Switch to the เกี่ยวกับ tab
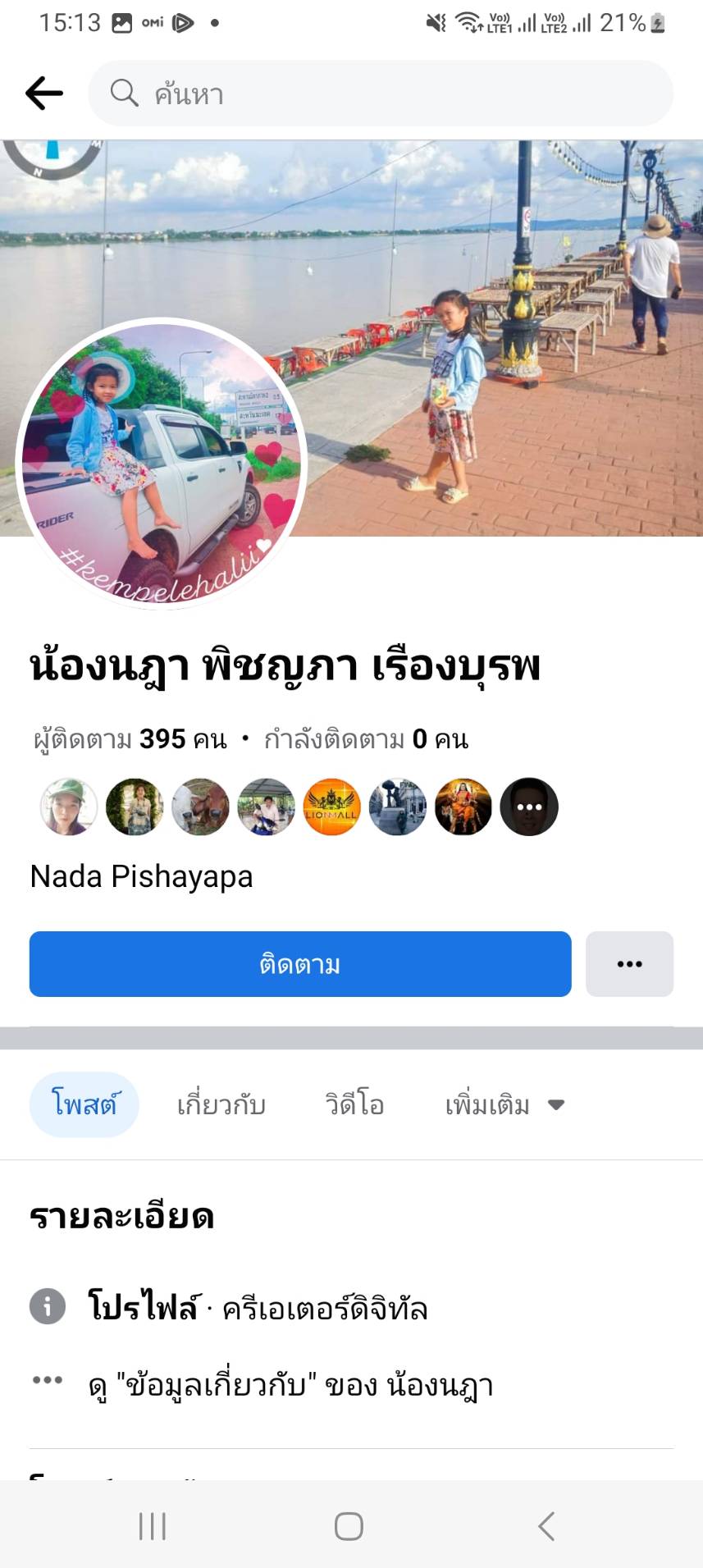Viewport: 703px width, 1568px height. pyautogui.click(x=221, y=1105)
